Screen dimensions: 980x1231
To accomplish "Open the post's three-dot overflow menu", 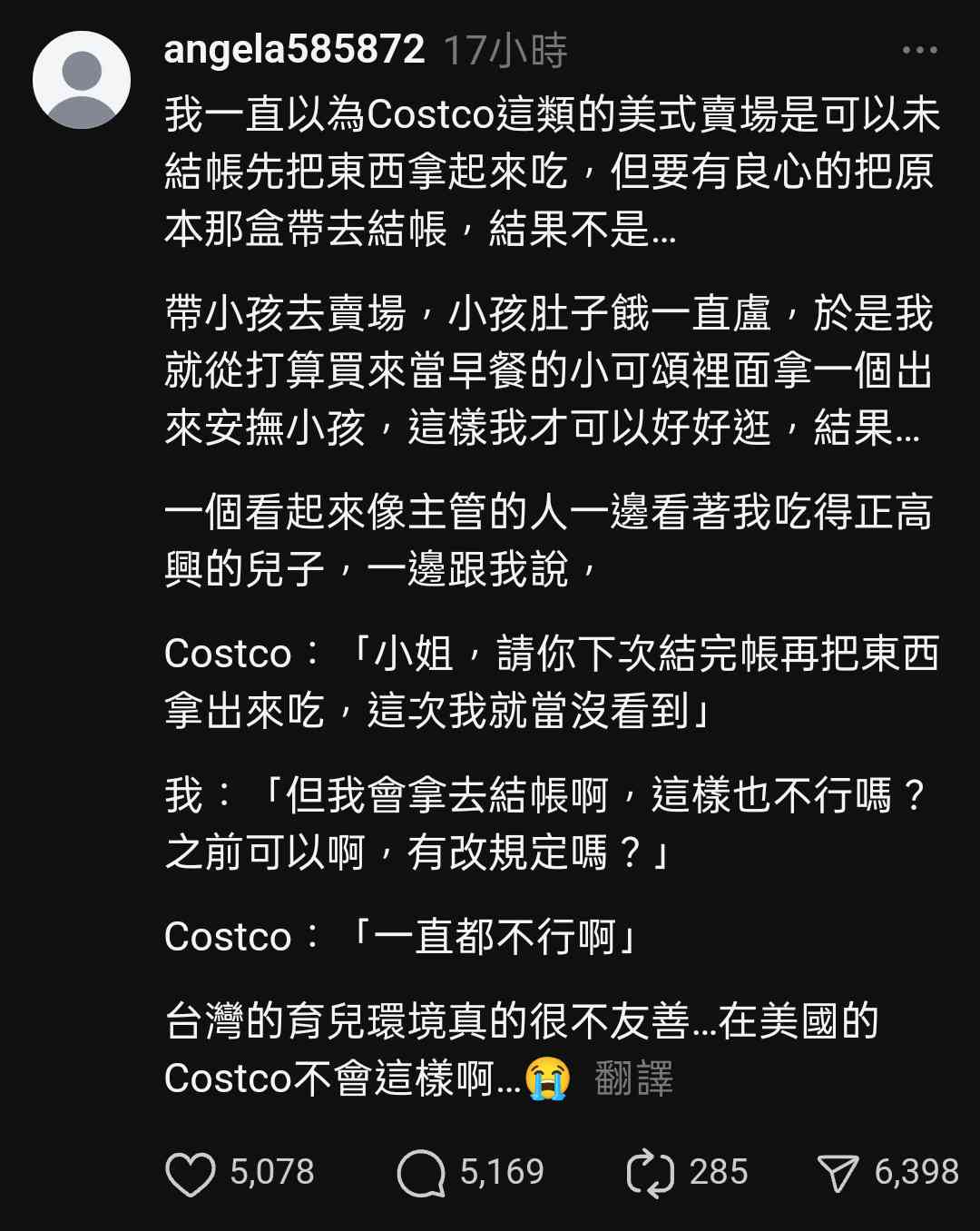I will 919,50.
